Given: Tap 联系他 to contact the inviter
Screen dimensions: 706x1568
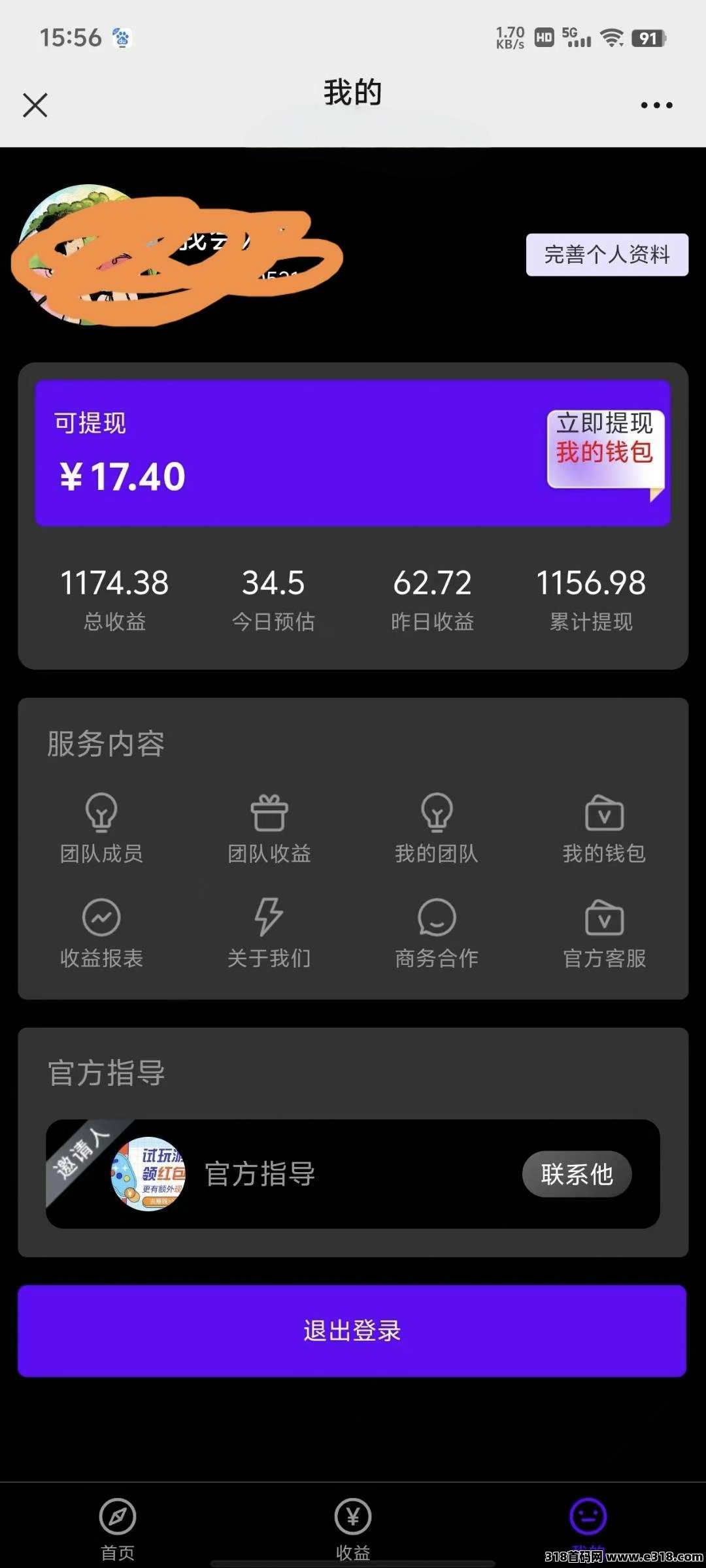Looking at the screenshot, I should pos(577,1174).
